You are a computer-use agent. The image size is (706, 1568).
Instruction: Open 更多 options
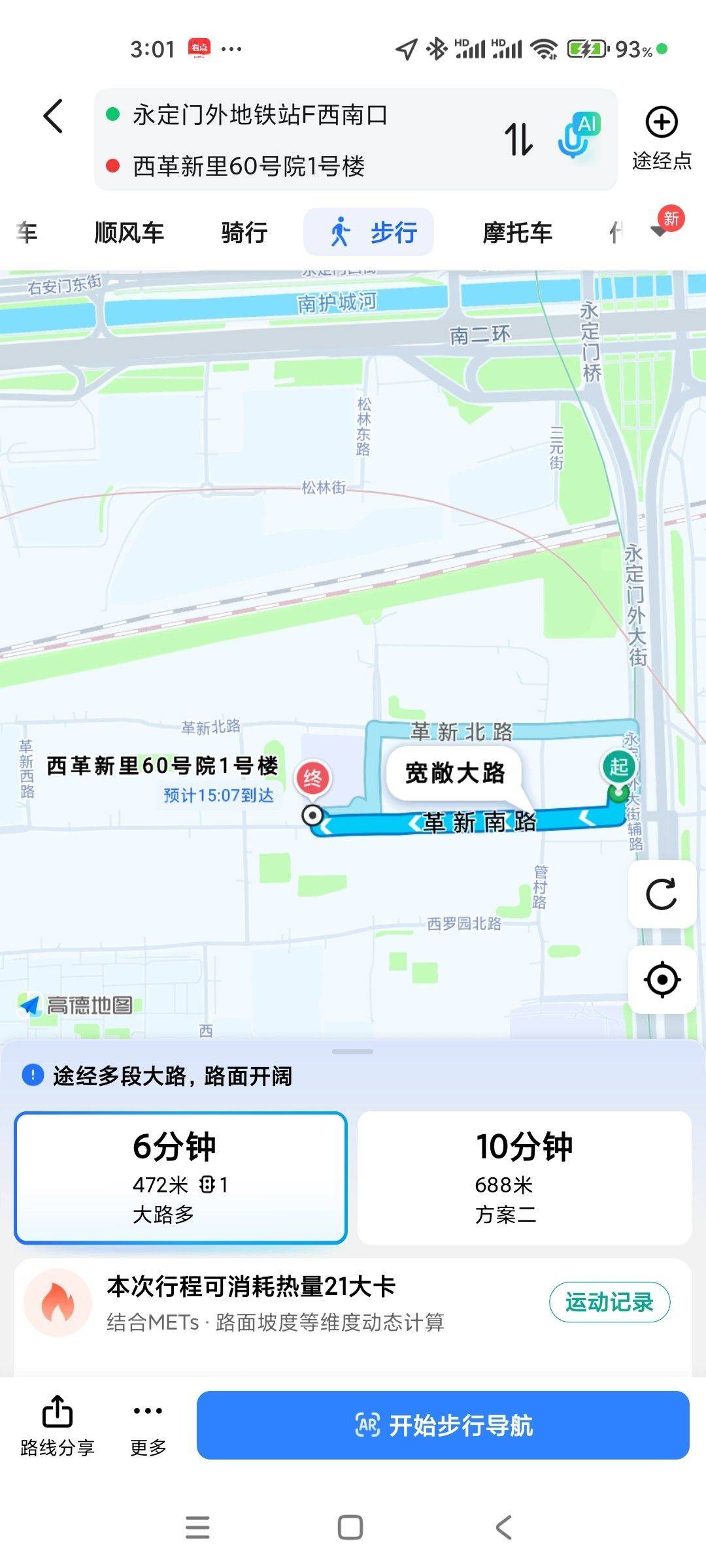pos(148,1426)
